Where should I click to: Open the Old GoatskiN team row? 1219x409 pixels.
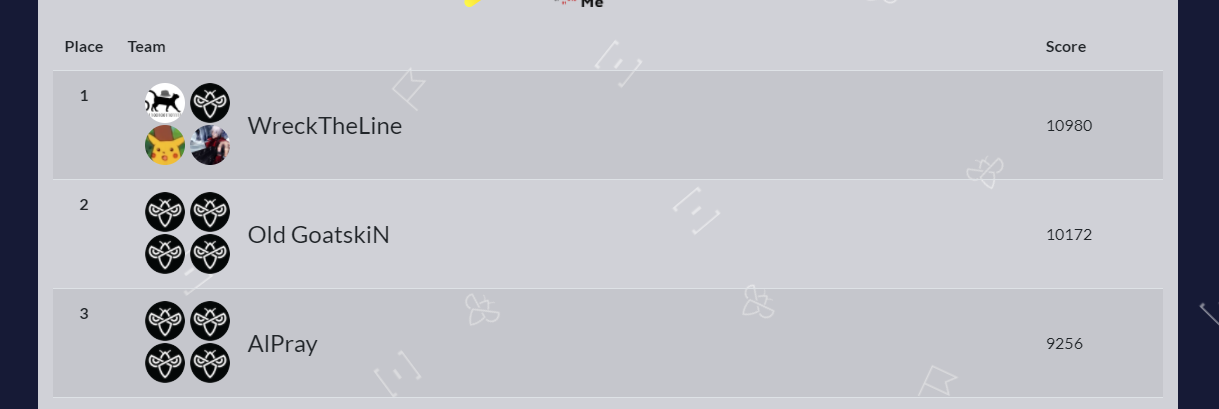[x=318, y=235]
